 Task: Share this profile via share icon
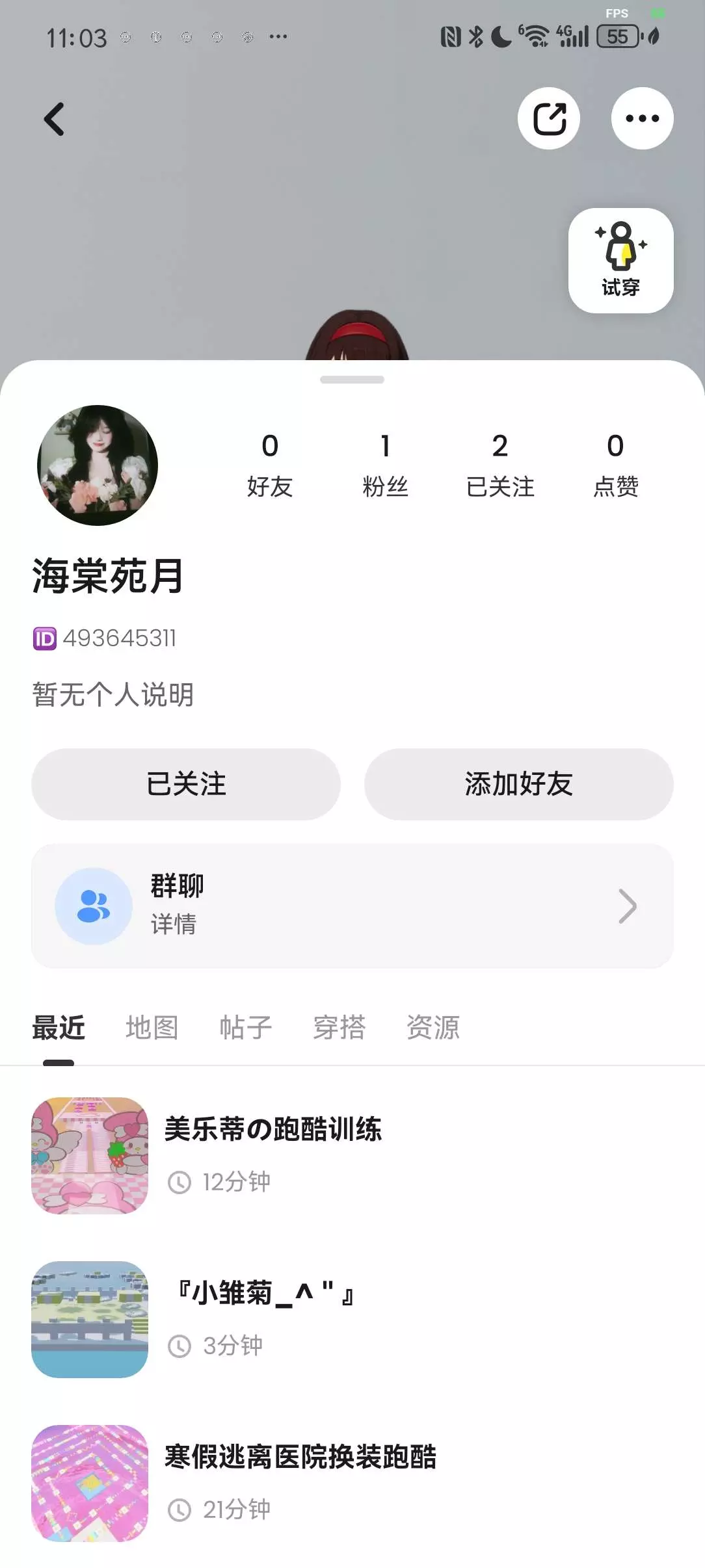click(x=549, y=118)
